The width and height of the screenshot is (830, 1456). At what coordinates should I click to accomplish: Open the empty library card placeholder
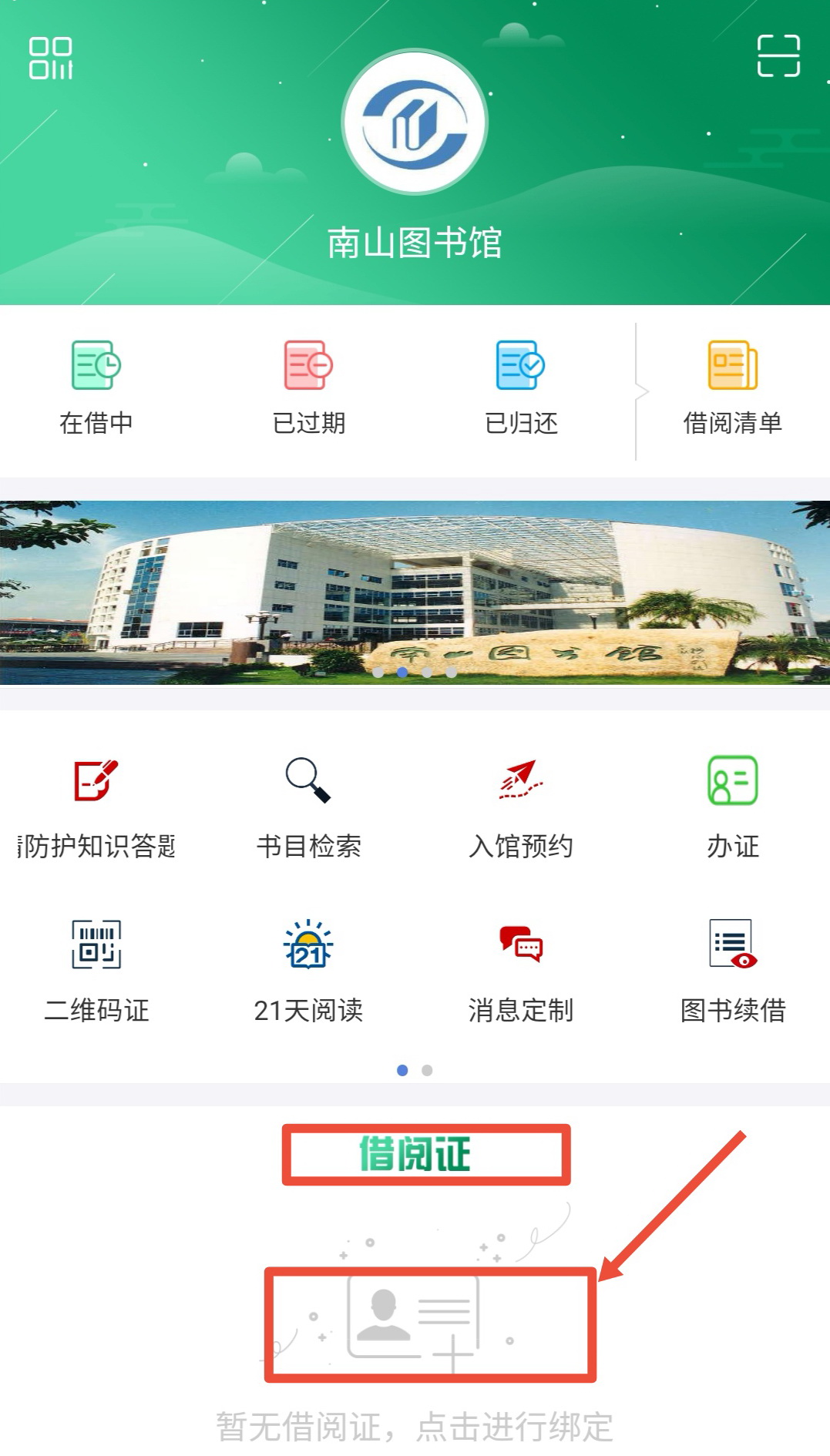click(428, 1320)
